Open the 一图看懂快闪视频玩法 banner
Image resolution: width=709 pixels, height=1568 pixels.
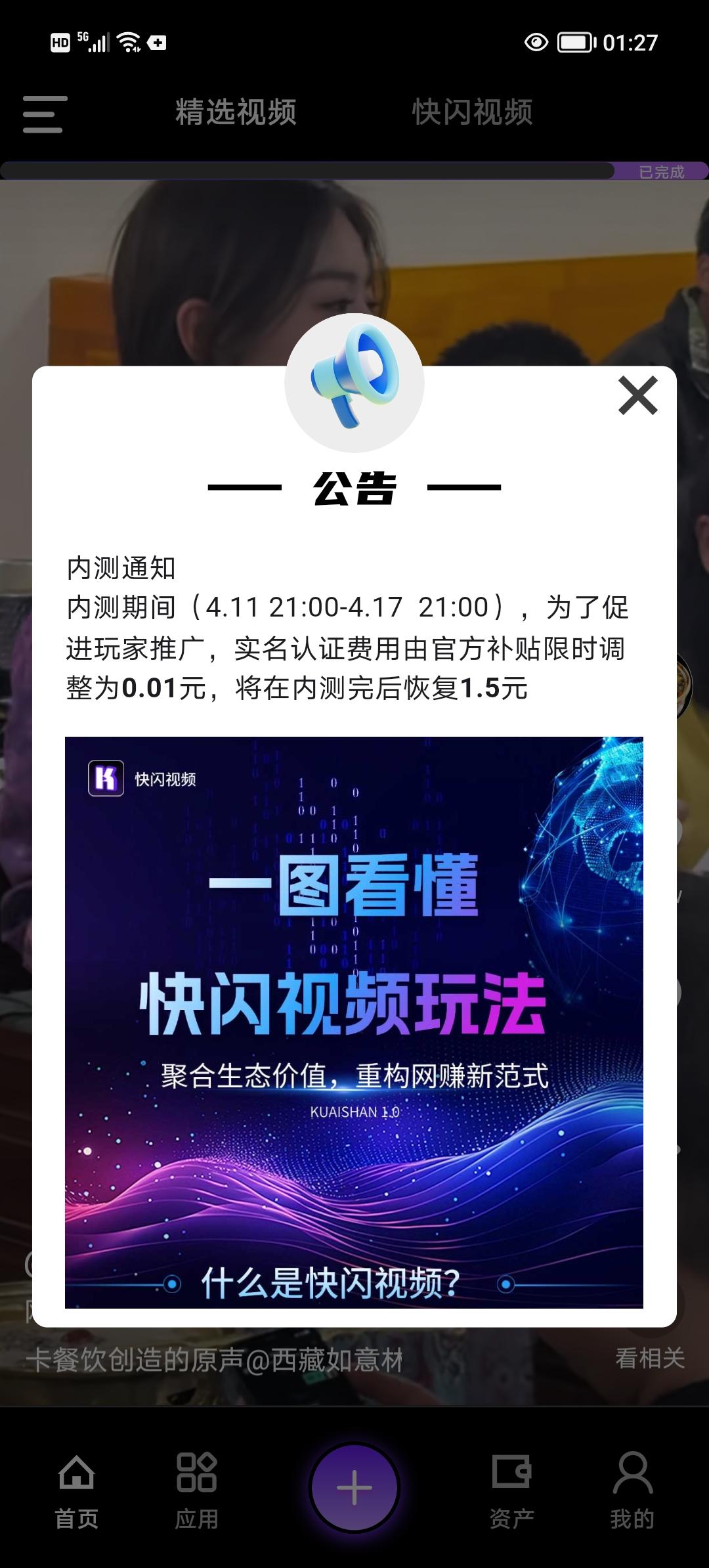pos(354,1022)
